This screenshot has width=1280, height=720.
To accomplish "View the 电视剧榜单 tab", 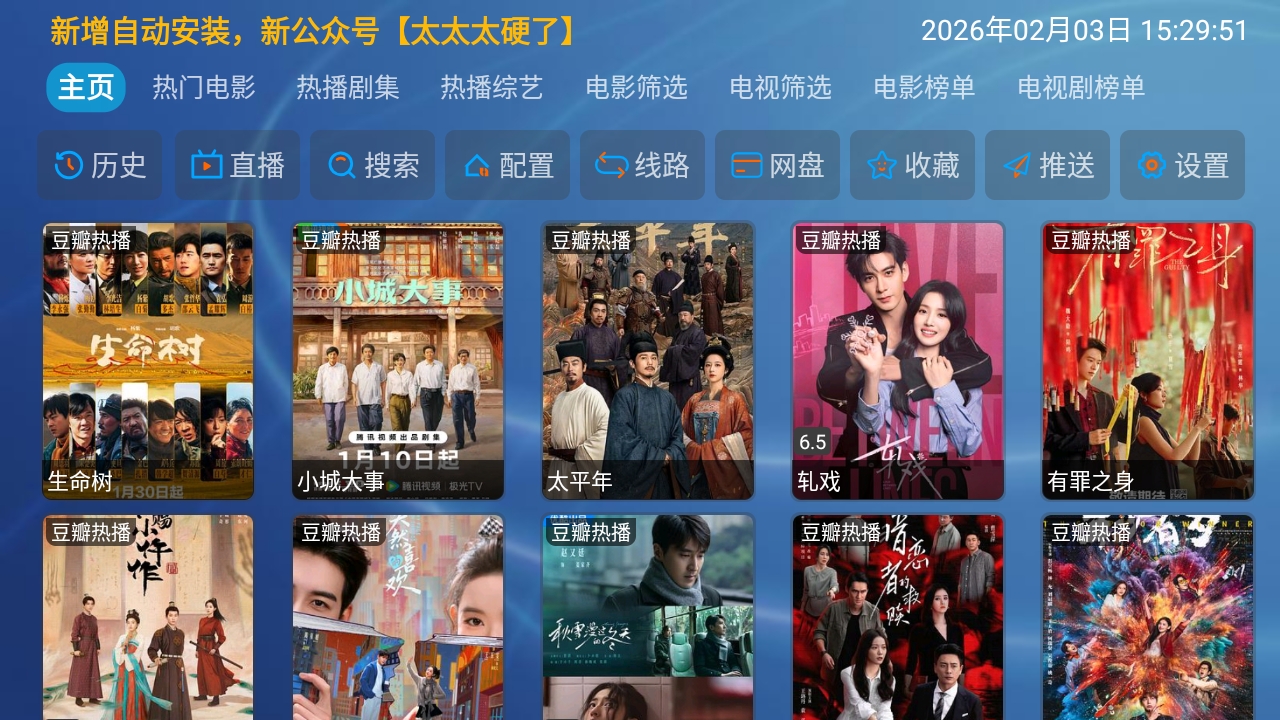I will pyautogui.click(x=1081, y=88).
